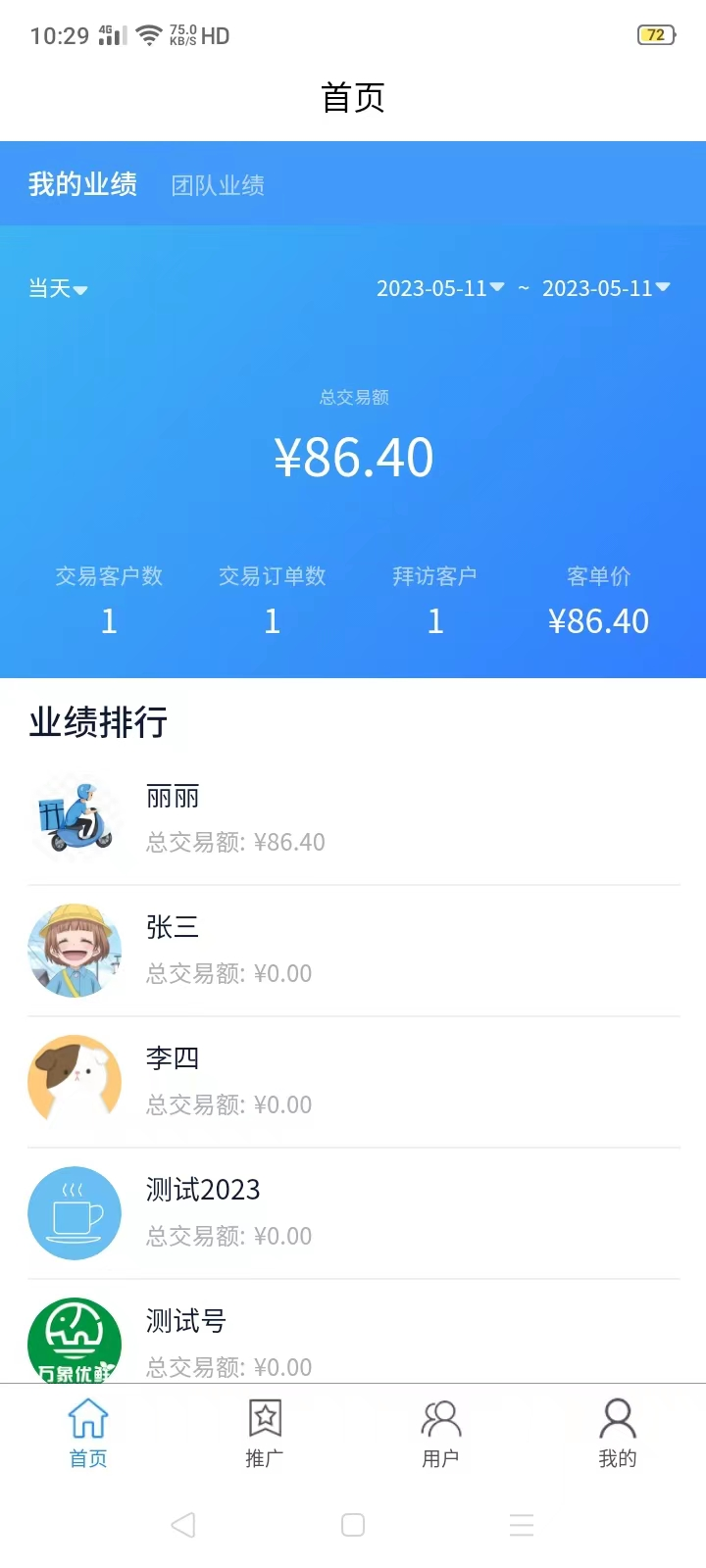Viewport: 706px width, 1568px height.
Task: Tap the system back button
Action: point(183,1525)
